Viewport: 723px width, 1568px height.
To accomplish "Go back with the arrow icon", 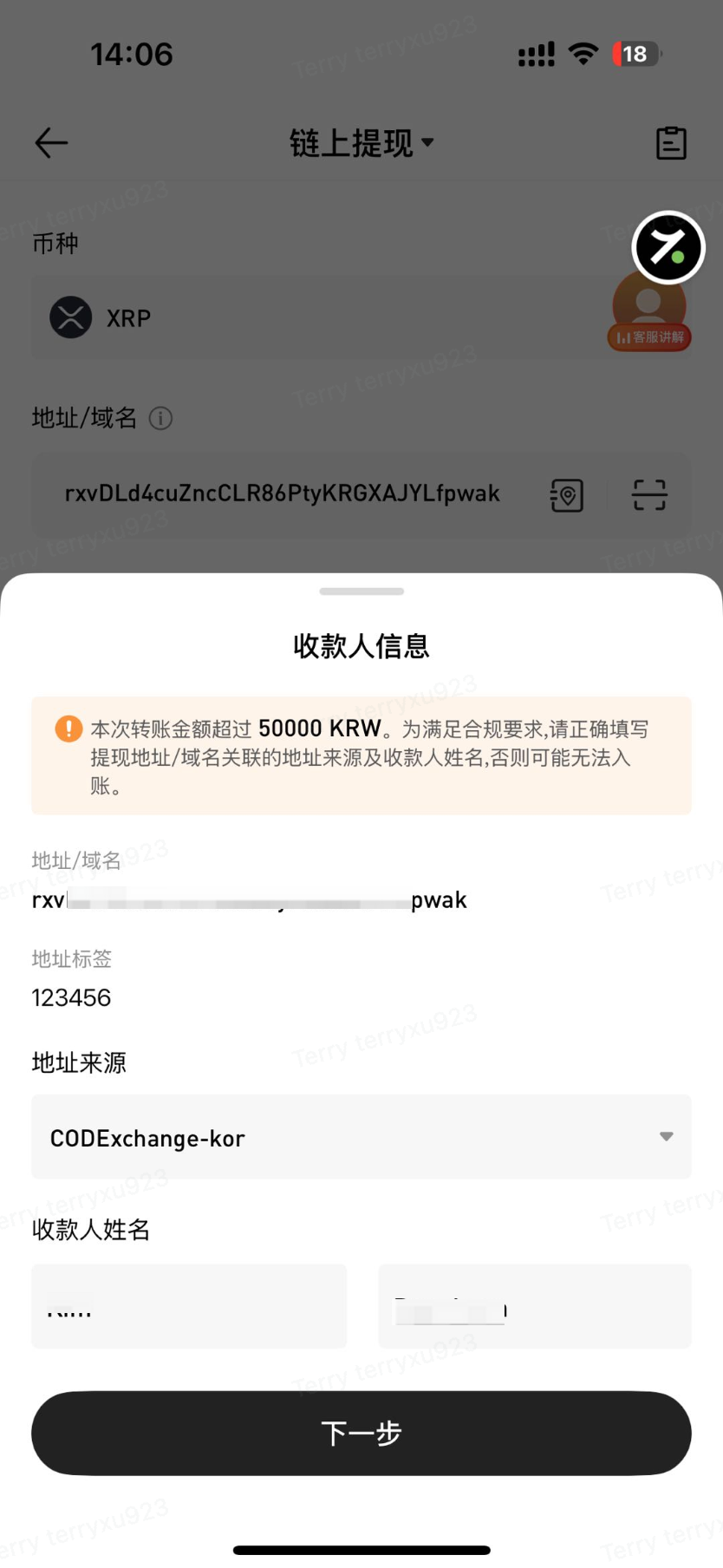I will [x=51, y=143].
